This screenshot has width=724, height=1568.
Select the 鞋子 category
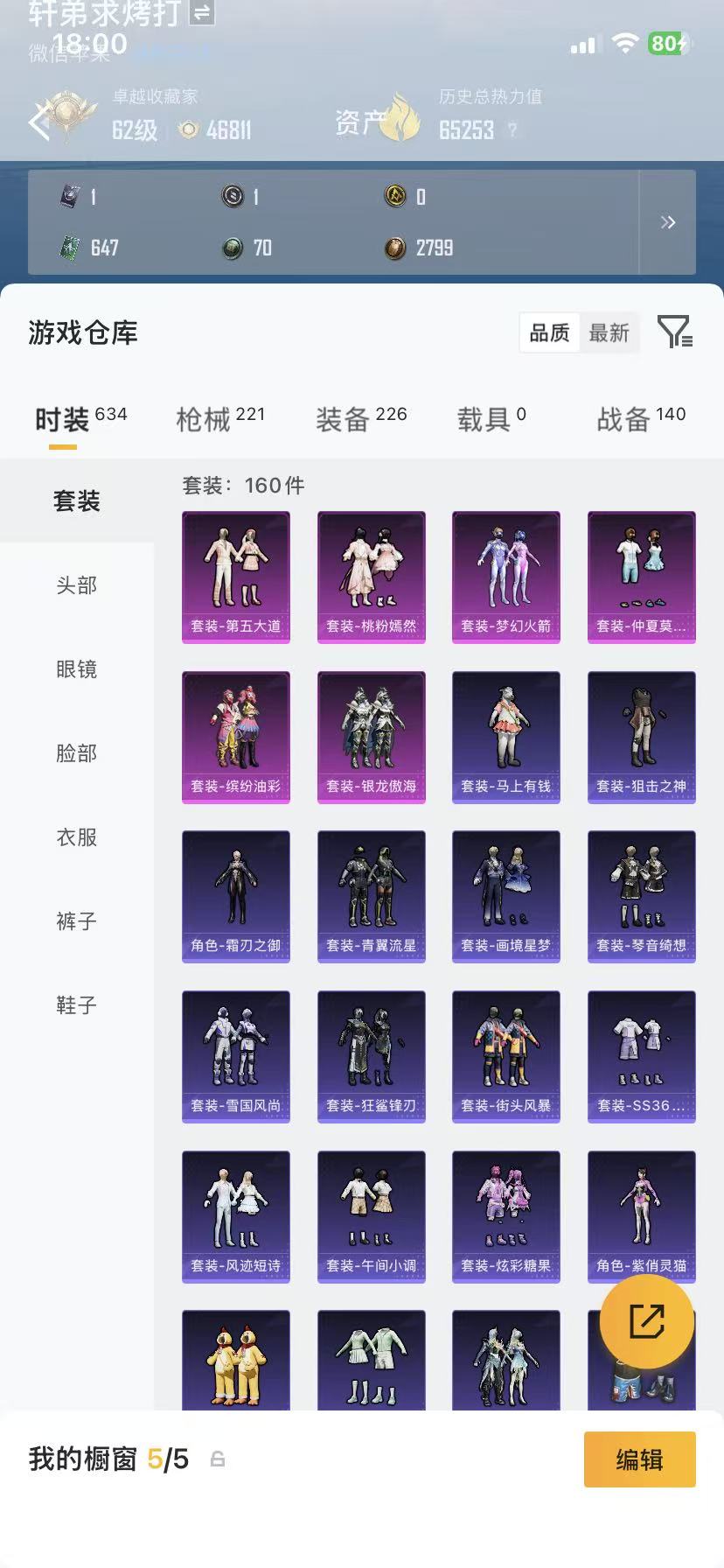coord(77,1005)
